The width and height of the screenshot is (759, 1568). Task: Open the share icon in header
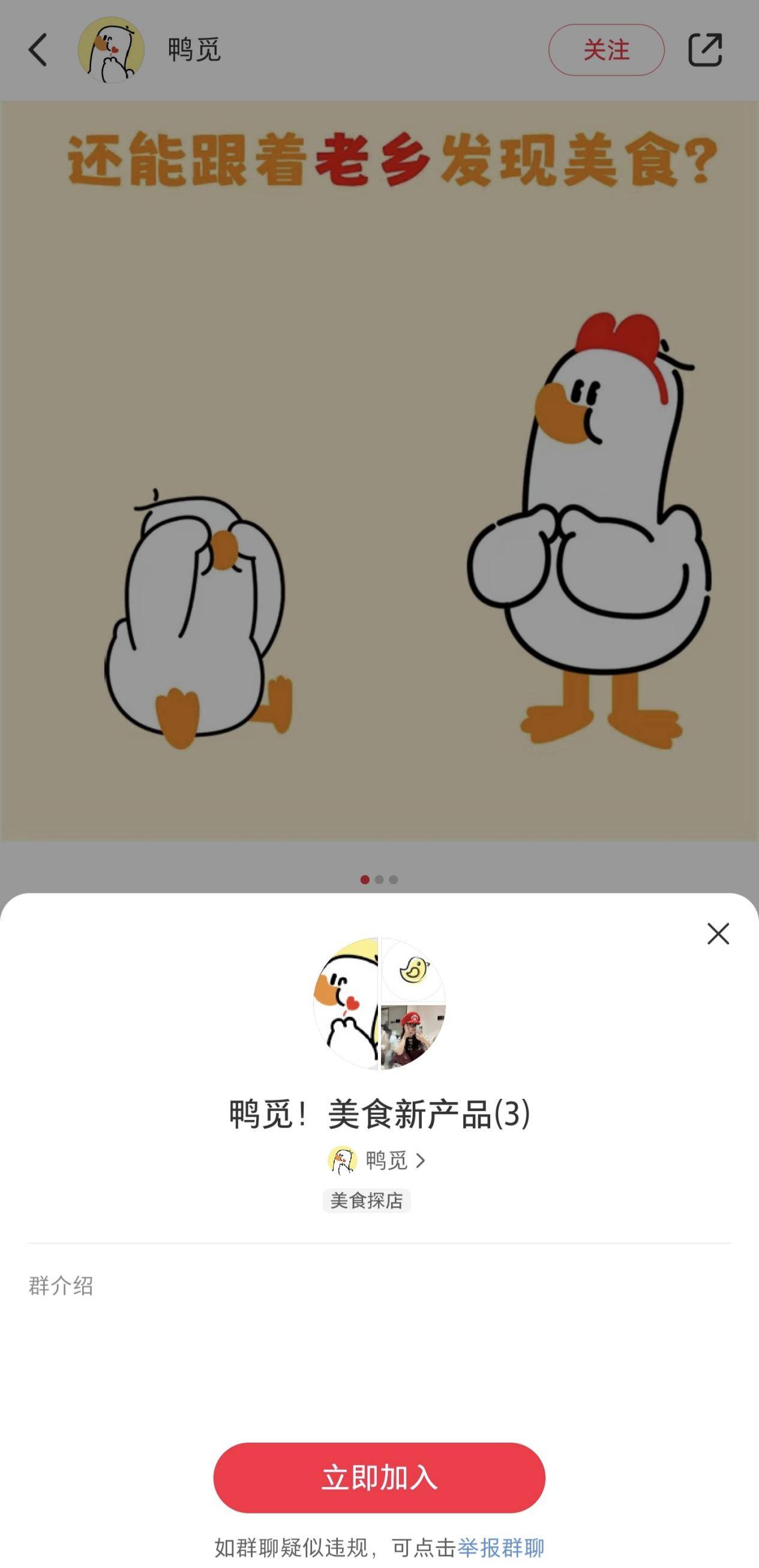(705, 50)
